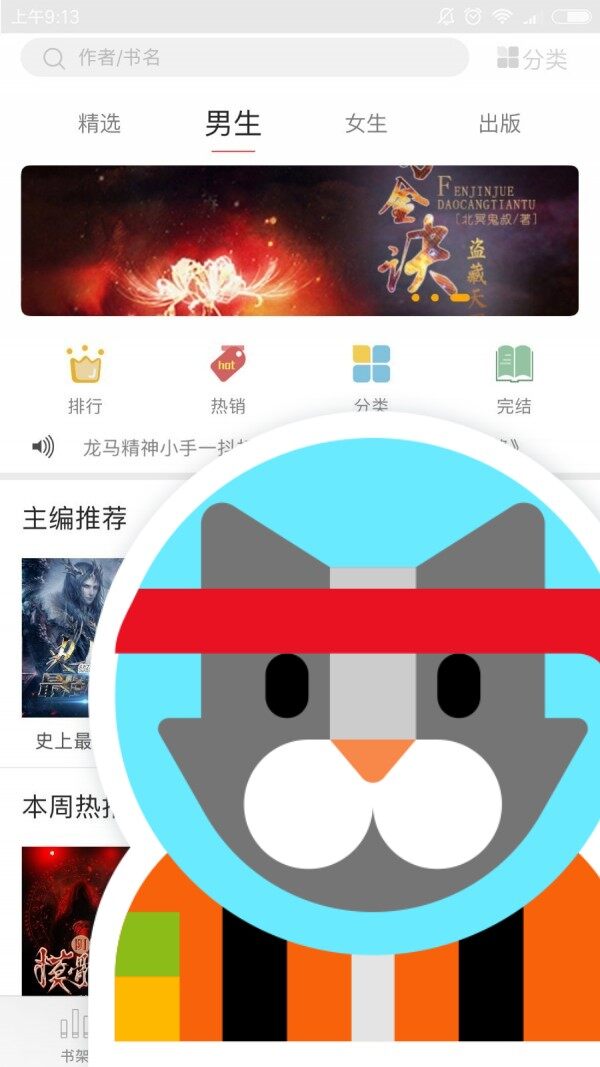This screenshot has height=1067, width=600.
Task: Tap the 龙马精神 scrolling announcement
Action: click(165, 447)
